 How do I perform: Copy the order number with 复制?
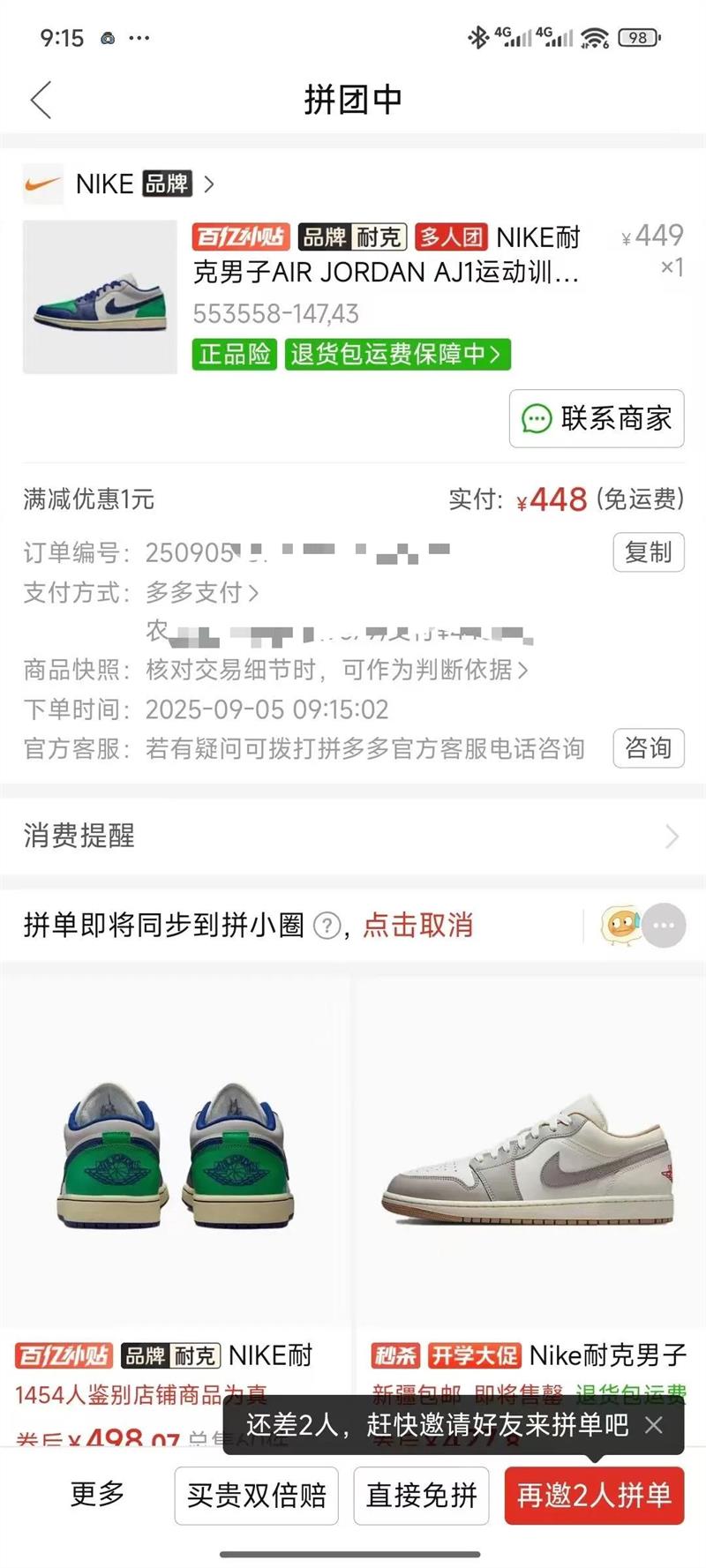648,552
